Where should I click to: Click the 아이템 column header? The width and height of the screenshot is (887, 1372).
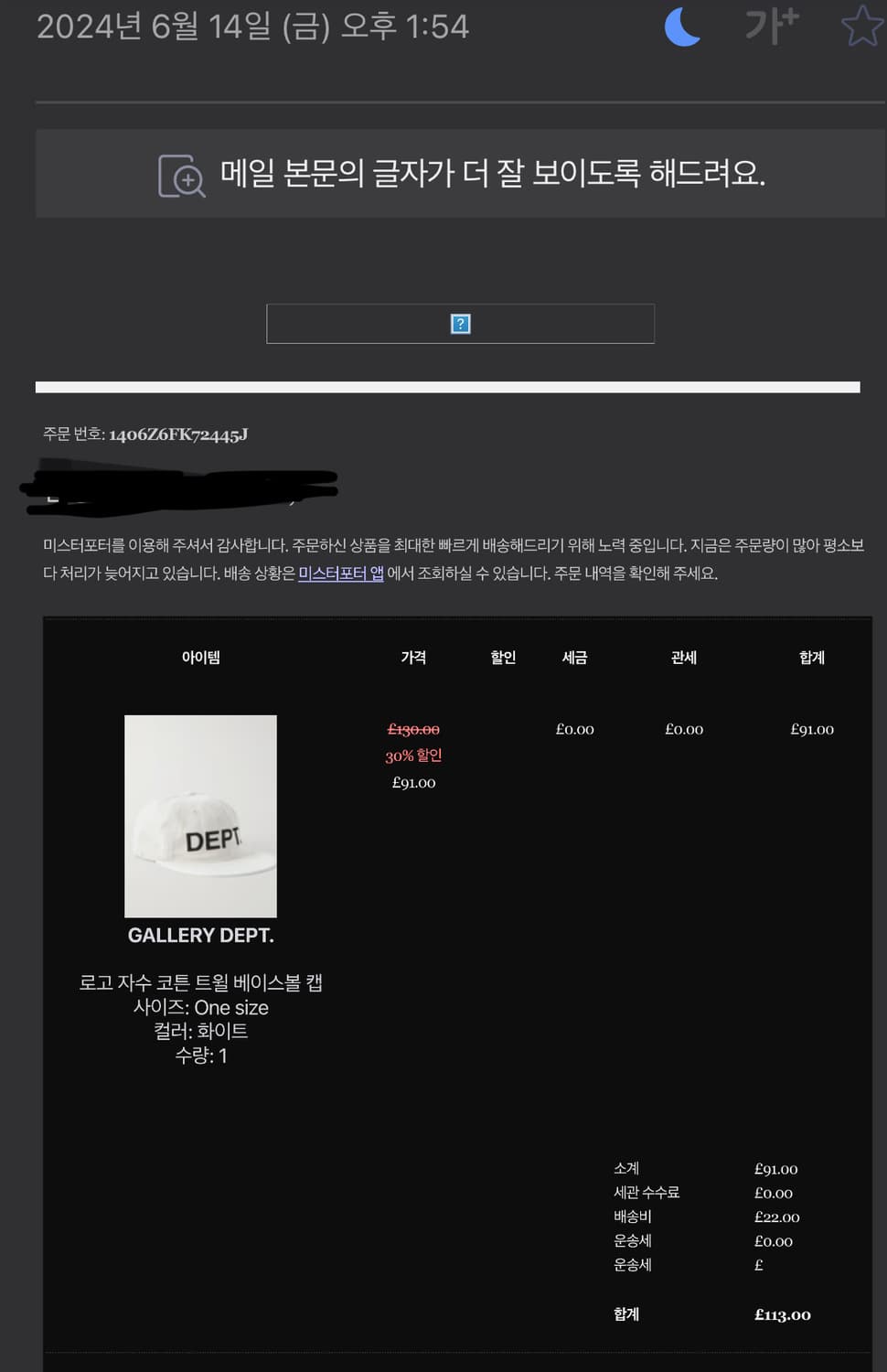[200, 657]
